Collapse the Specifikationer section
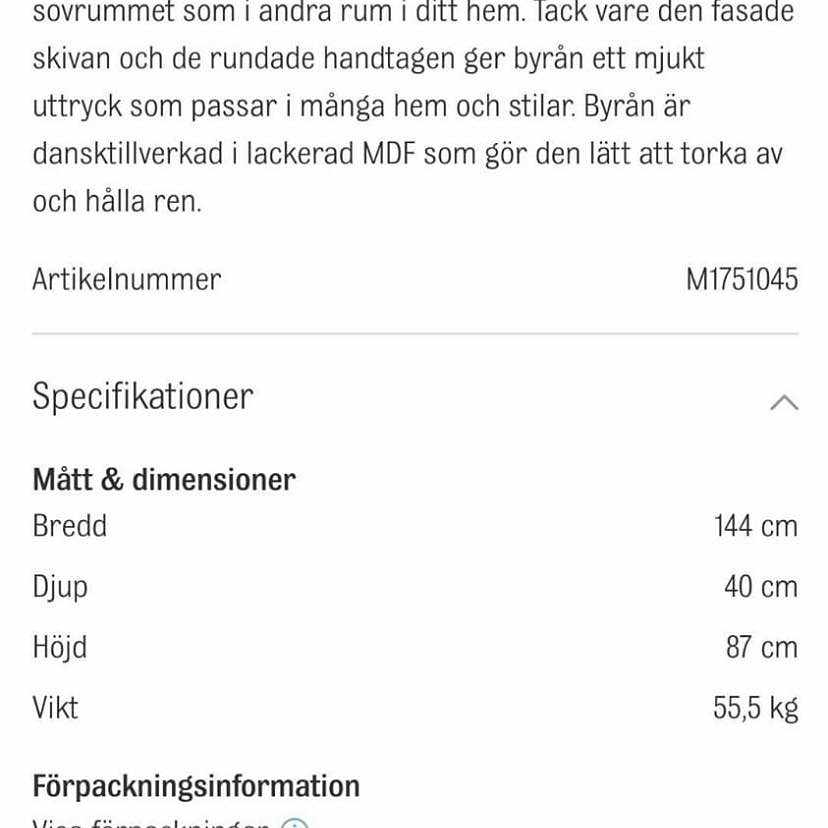 coord(784,402)
